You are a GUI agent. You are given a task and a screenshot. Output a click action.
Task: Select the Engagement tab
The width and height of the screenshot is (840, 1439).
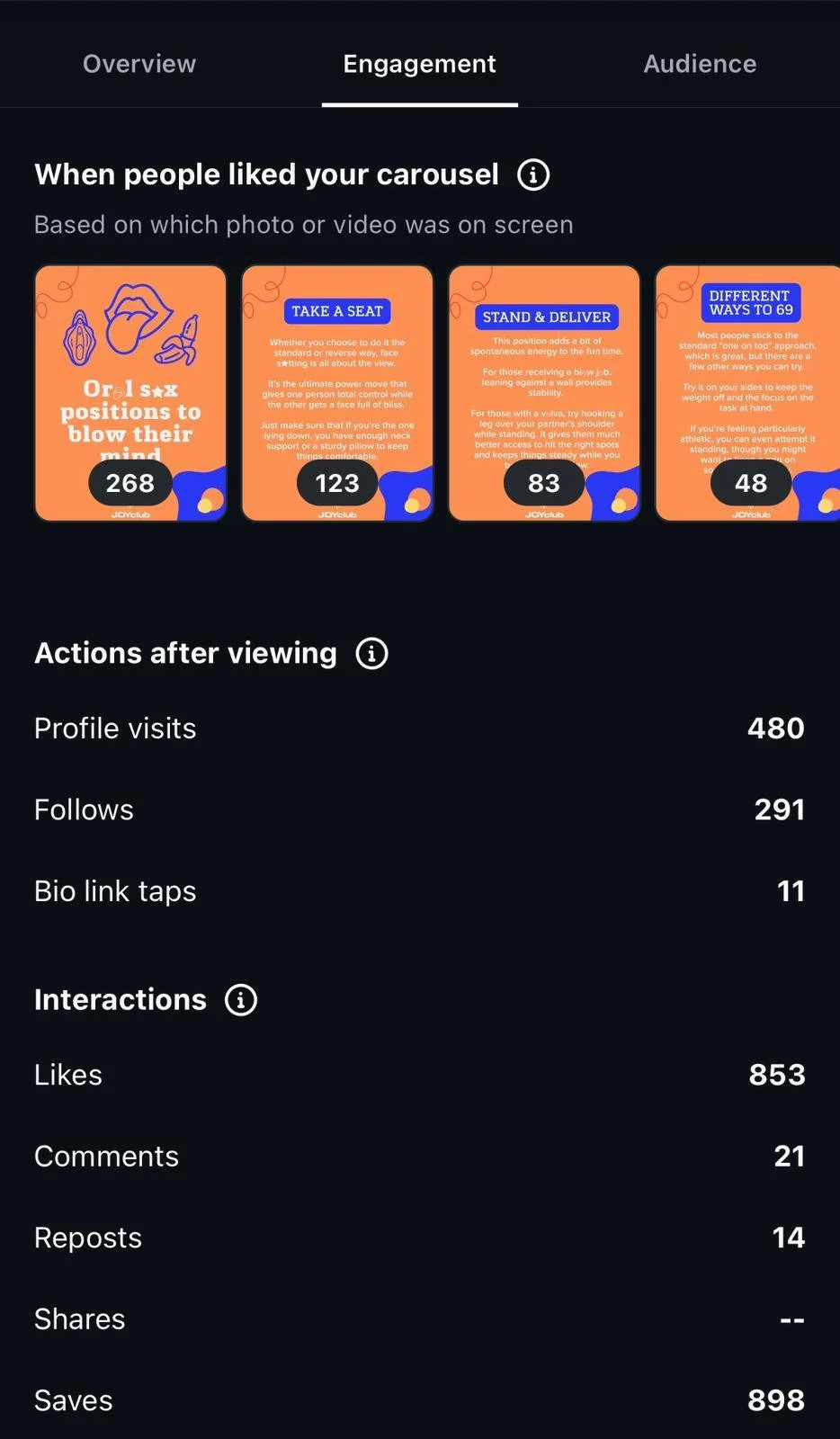coord(419,64)
